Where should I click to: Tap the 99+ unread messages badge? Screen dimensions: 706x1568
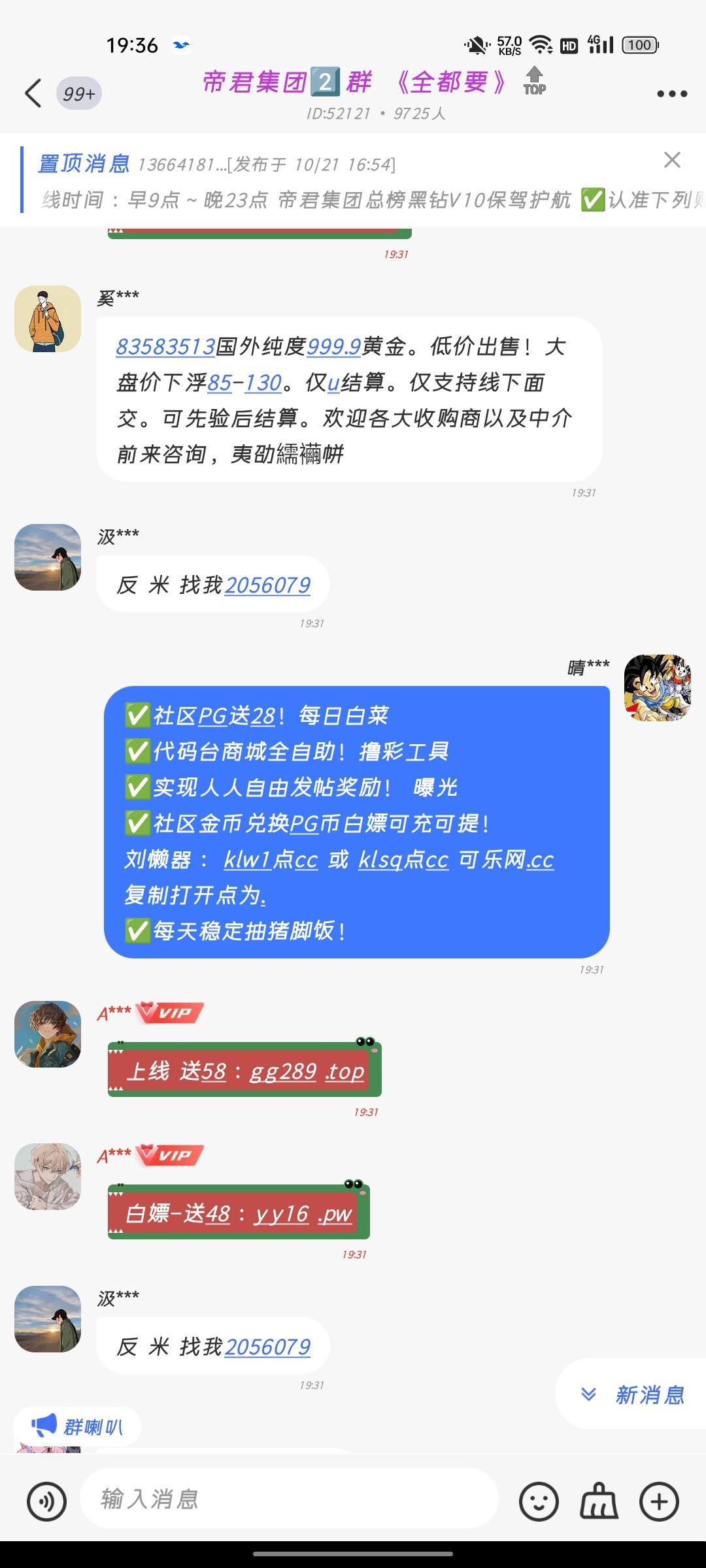tap(78, 93)
